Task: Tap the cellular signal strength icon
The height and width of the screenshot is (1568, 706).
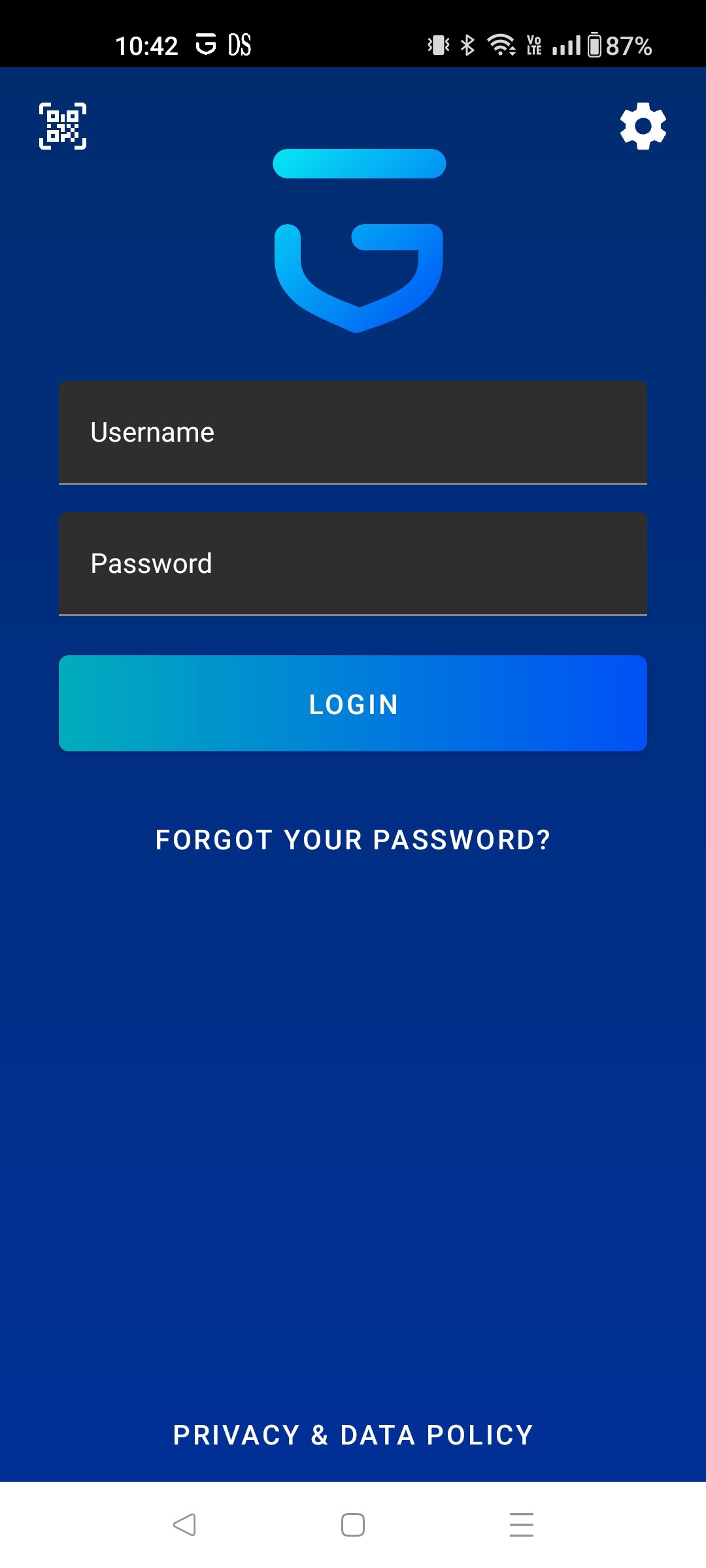Action: [x=566, y=46]
